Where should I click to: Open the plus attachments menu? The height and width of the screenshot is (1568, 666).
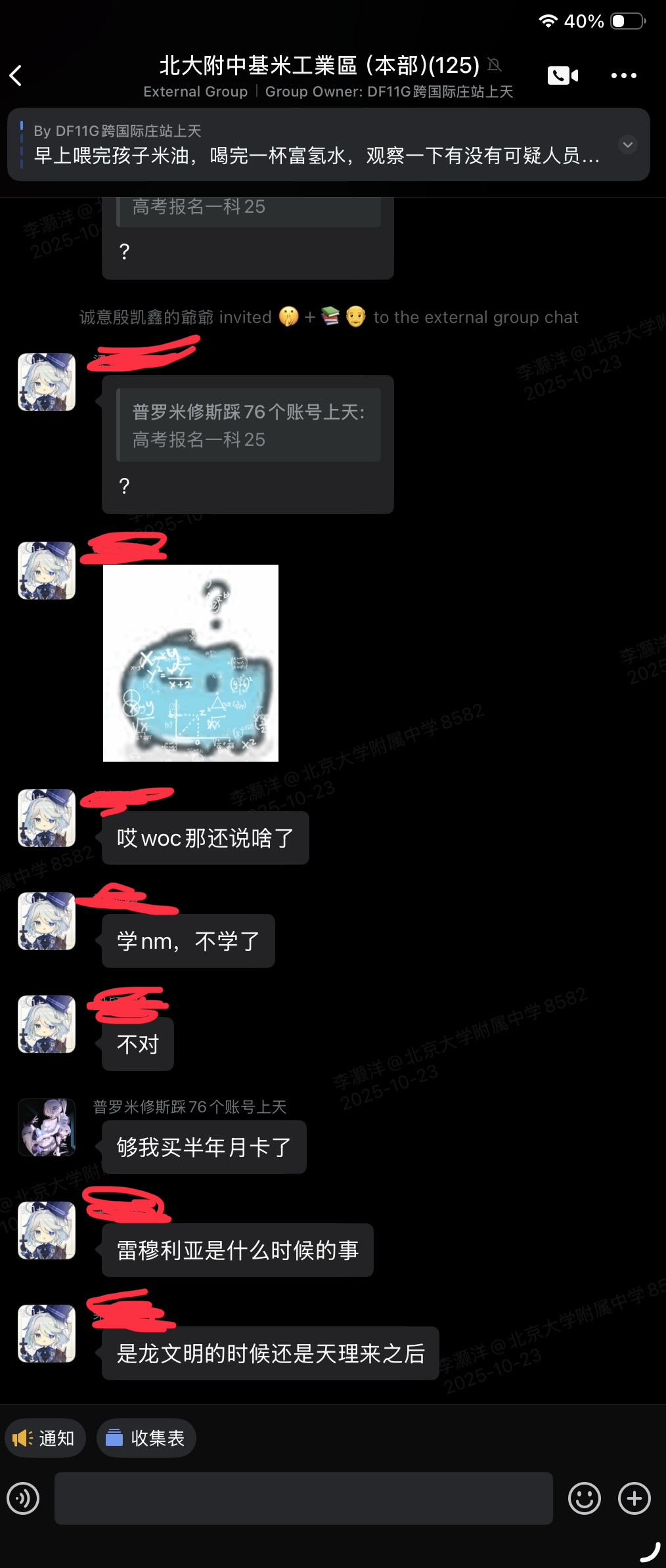pos(634,1498)
